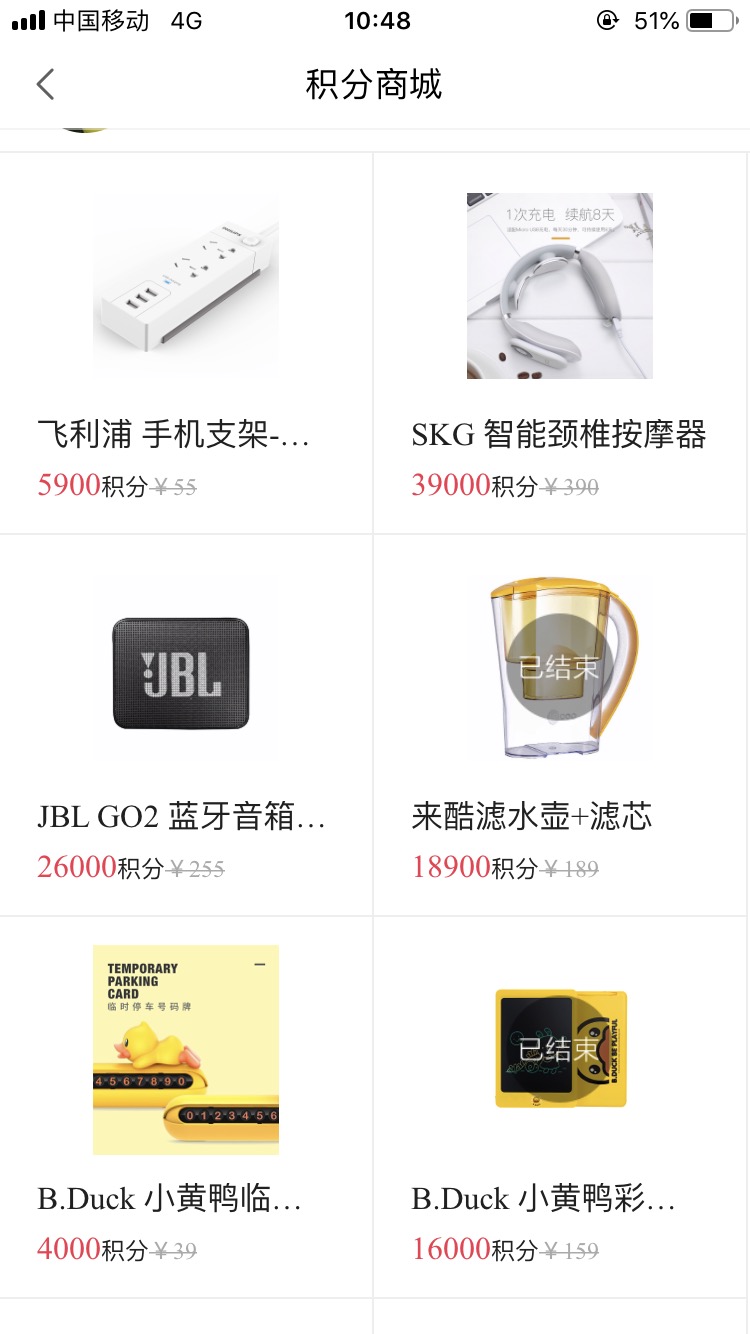Viewport: 750px width, 1334px height.
Task: Tap the SKG 智能颈椎按摩器 product name
Action: tap(560, 433)
